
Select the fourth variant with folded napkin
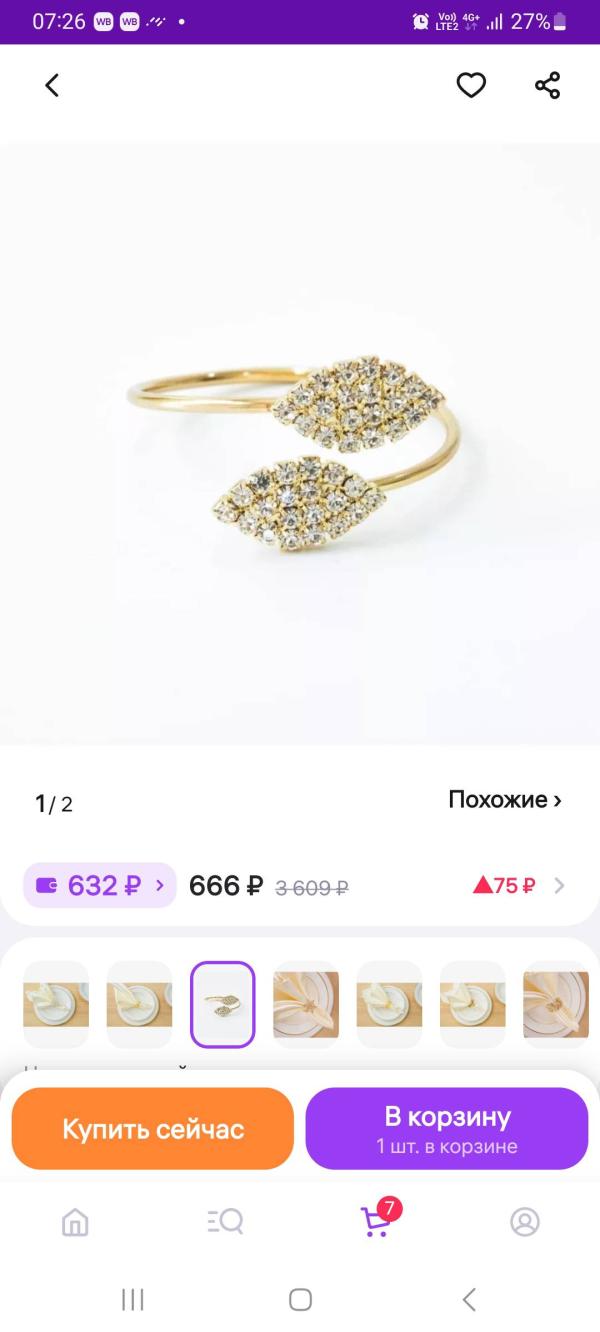pyautogui.click(x=306, y=1004)
